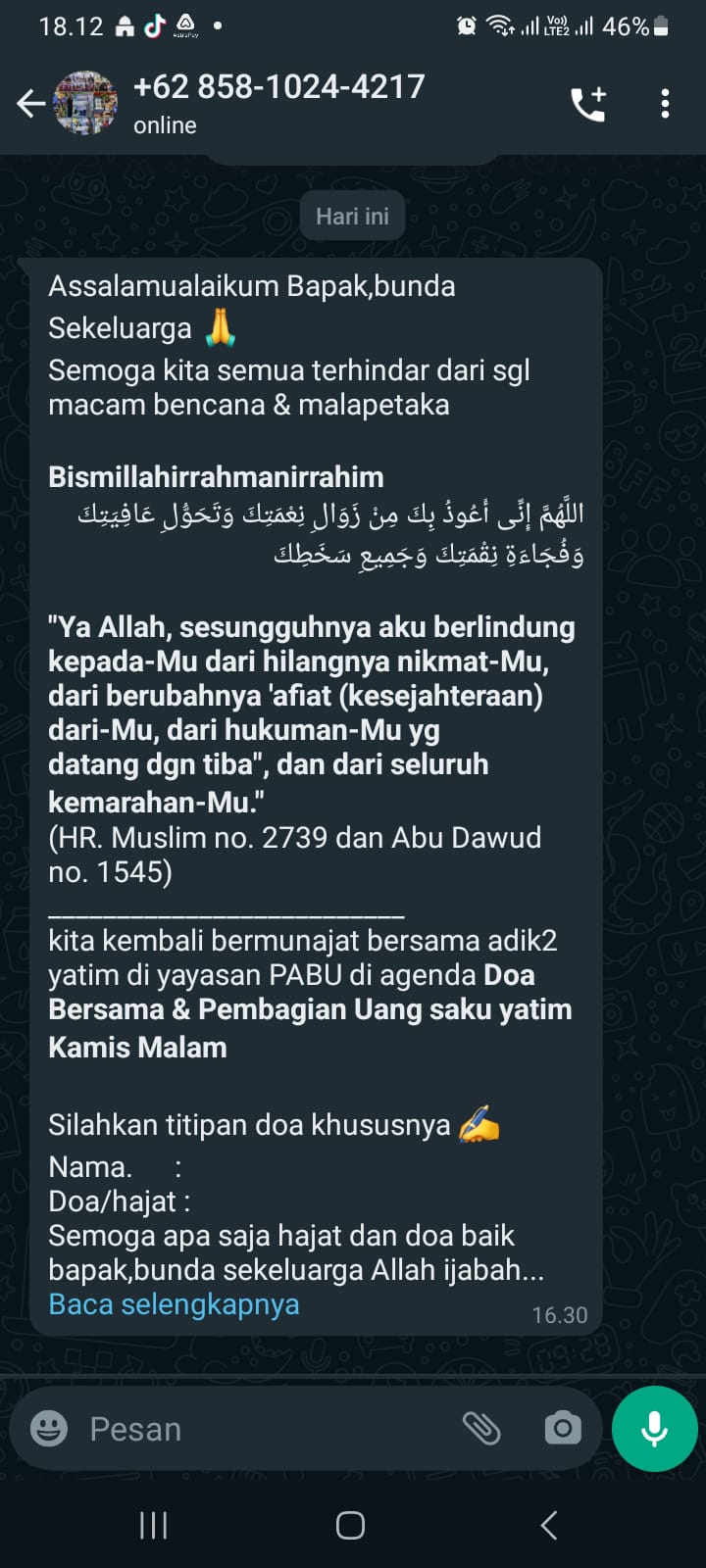The width and height of the screenshot is (706, 1568).
Task: Go to the home screen
Action: coord(350,1525)
